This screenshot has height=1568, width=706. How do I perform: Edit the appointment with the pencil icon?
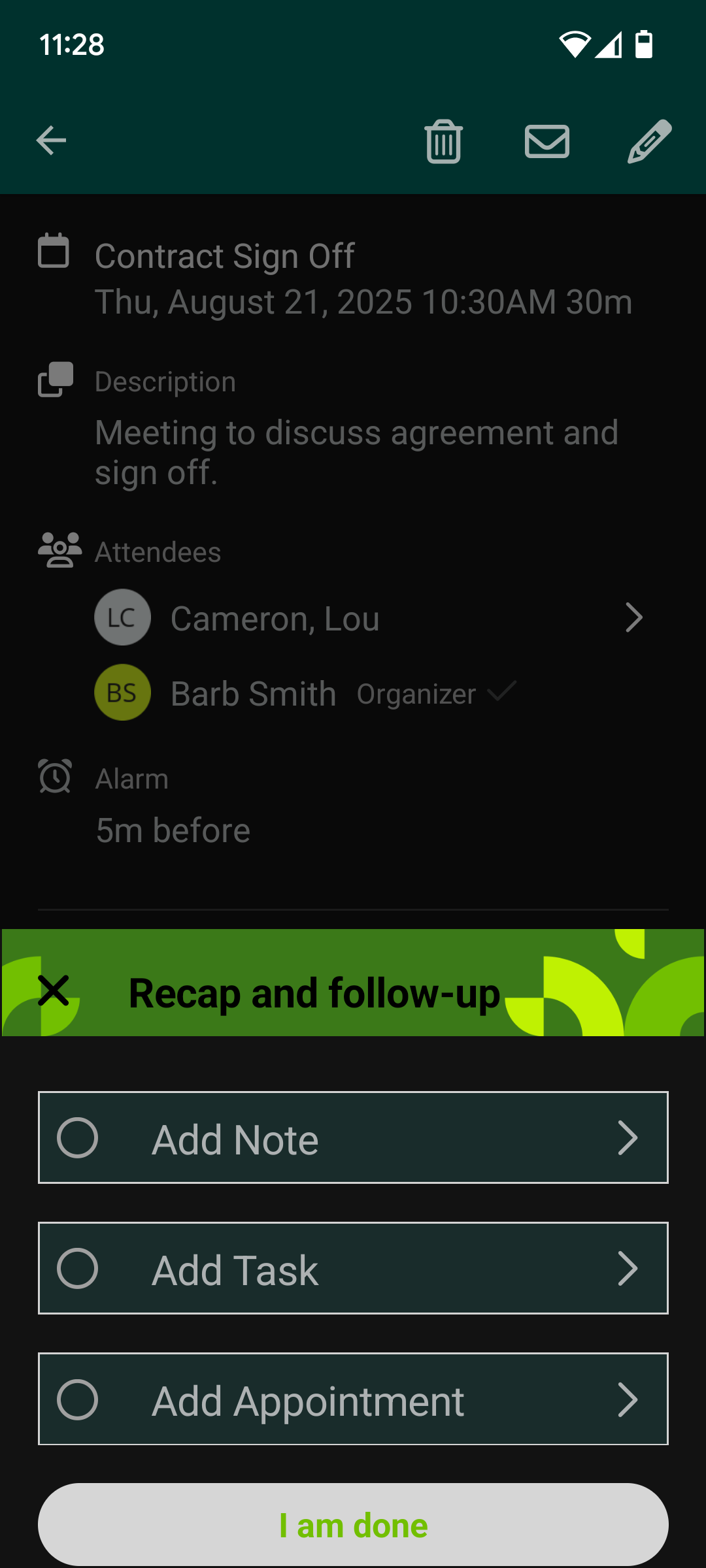649,141
